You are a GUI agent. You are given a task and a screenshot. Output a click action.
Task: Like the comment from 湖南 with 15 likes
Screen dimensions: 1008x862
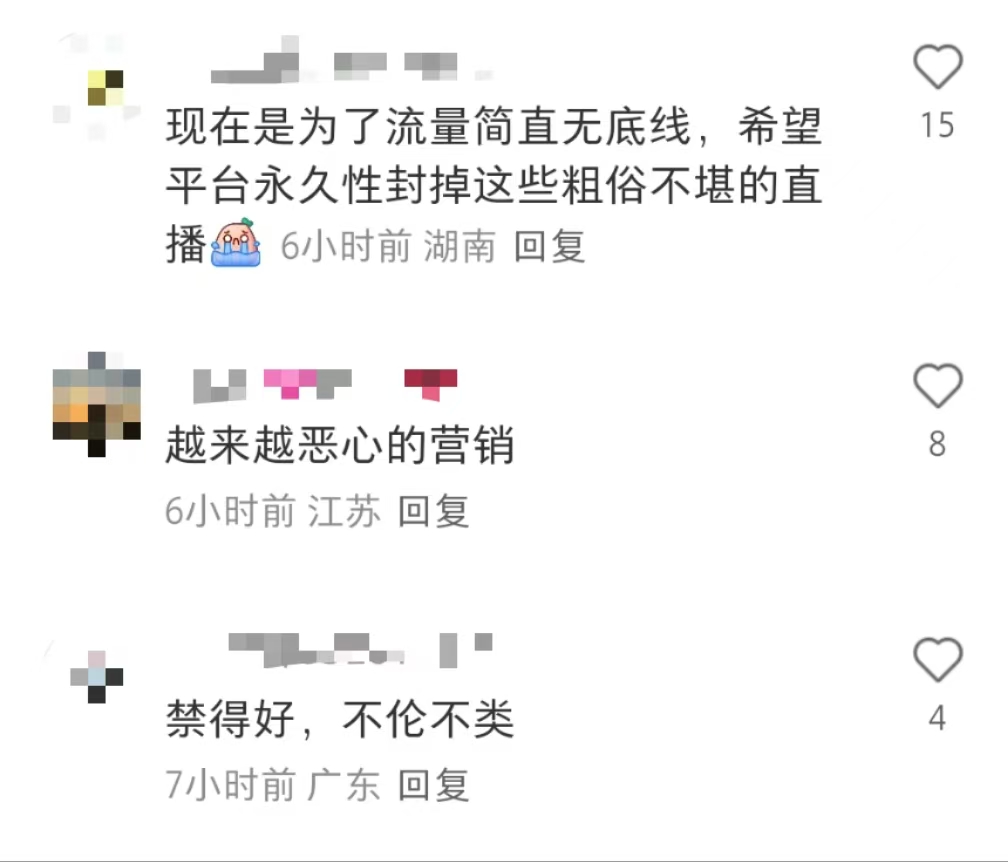coord(937,68)
